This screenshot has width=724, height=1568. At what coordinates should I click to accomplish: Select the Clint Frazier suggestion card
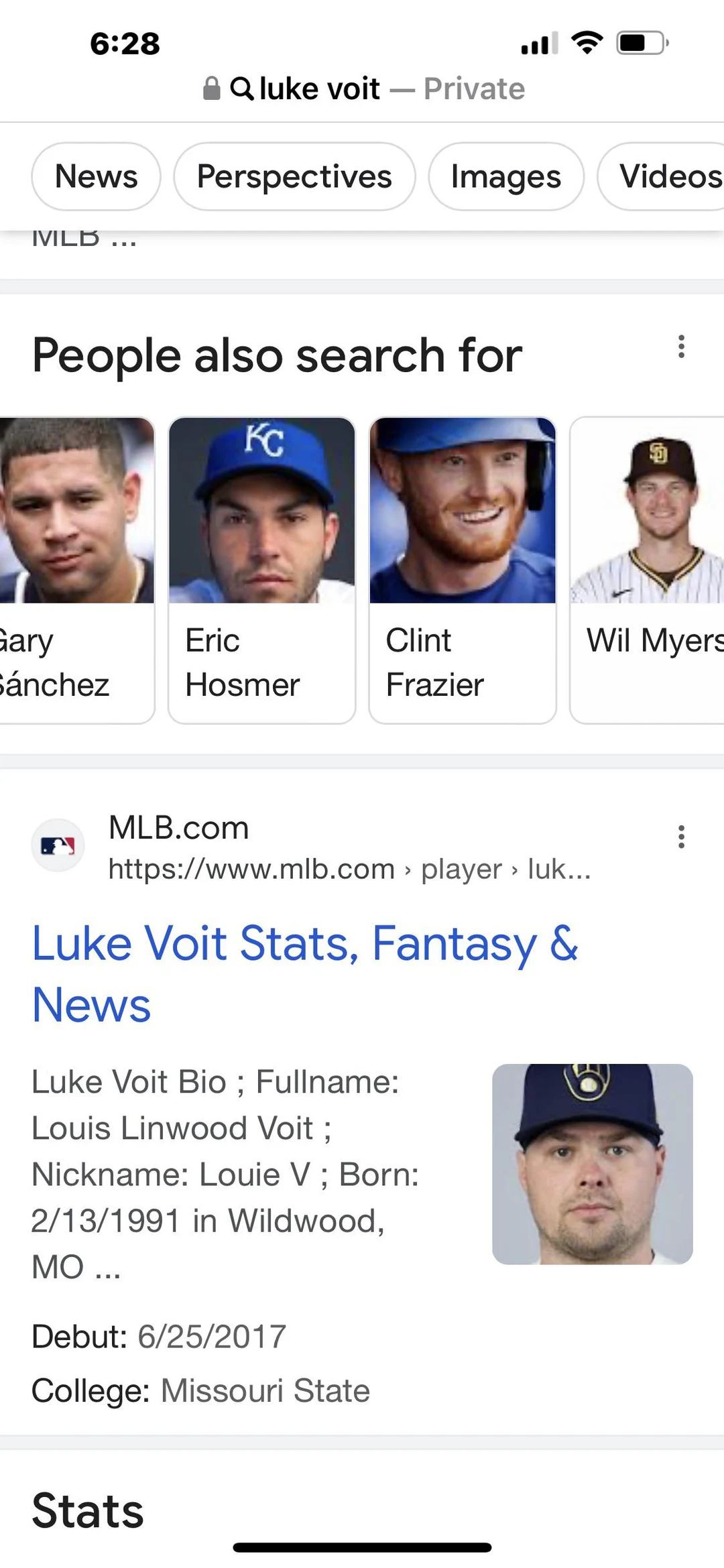(462, 570)
